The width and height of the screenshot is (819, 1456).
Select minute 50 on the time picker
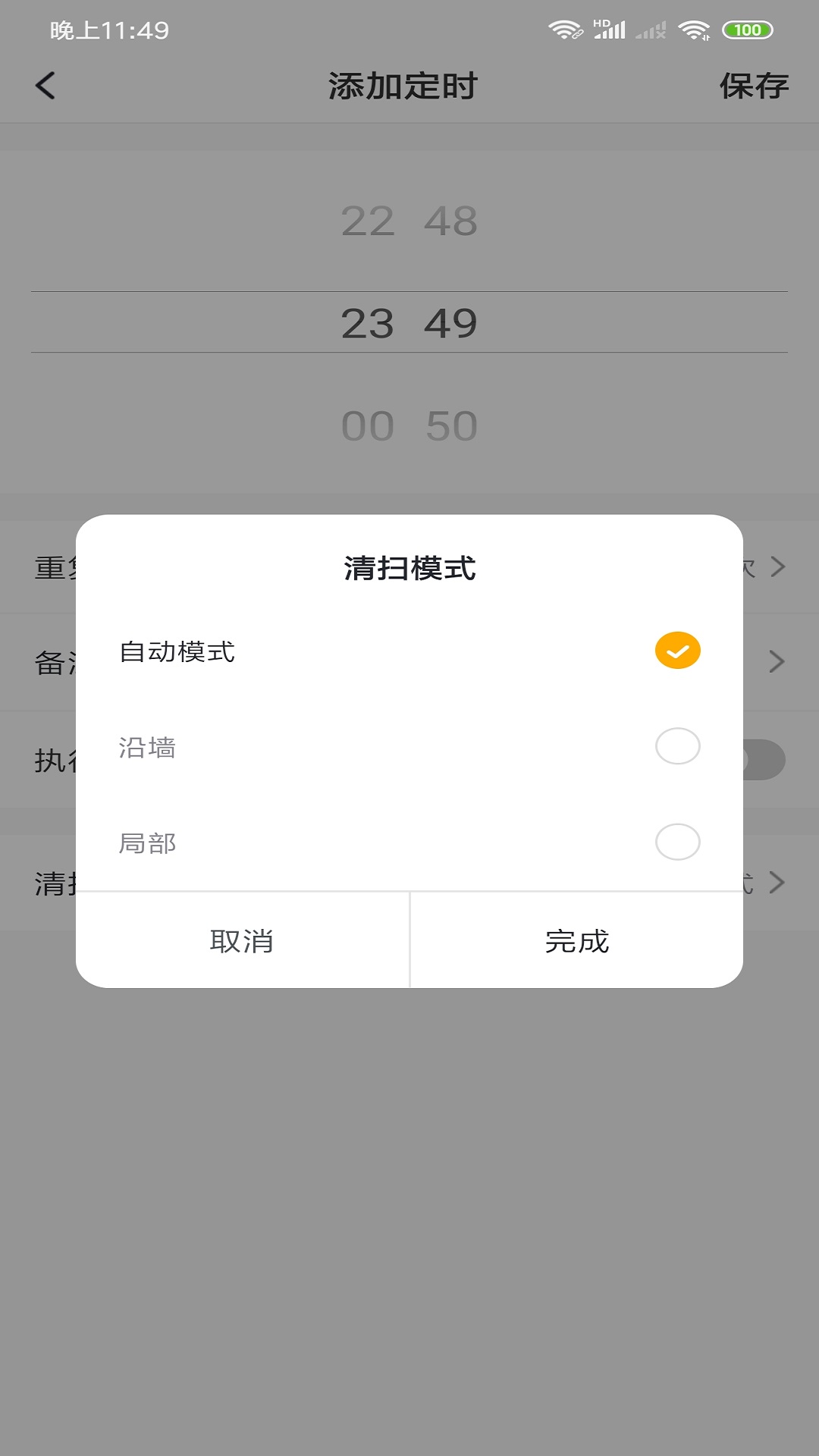453,426
